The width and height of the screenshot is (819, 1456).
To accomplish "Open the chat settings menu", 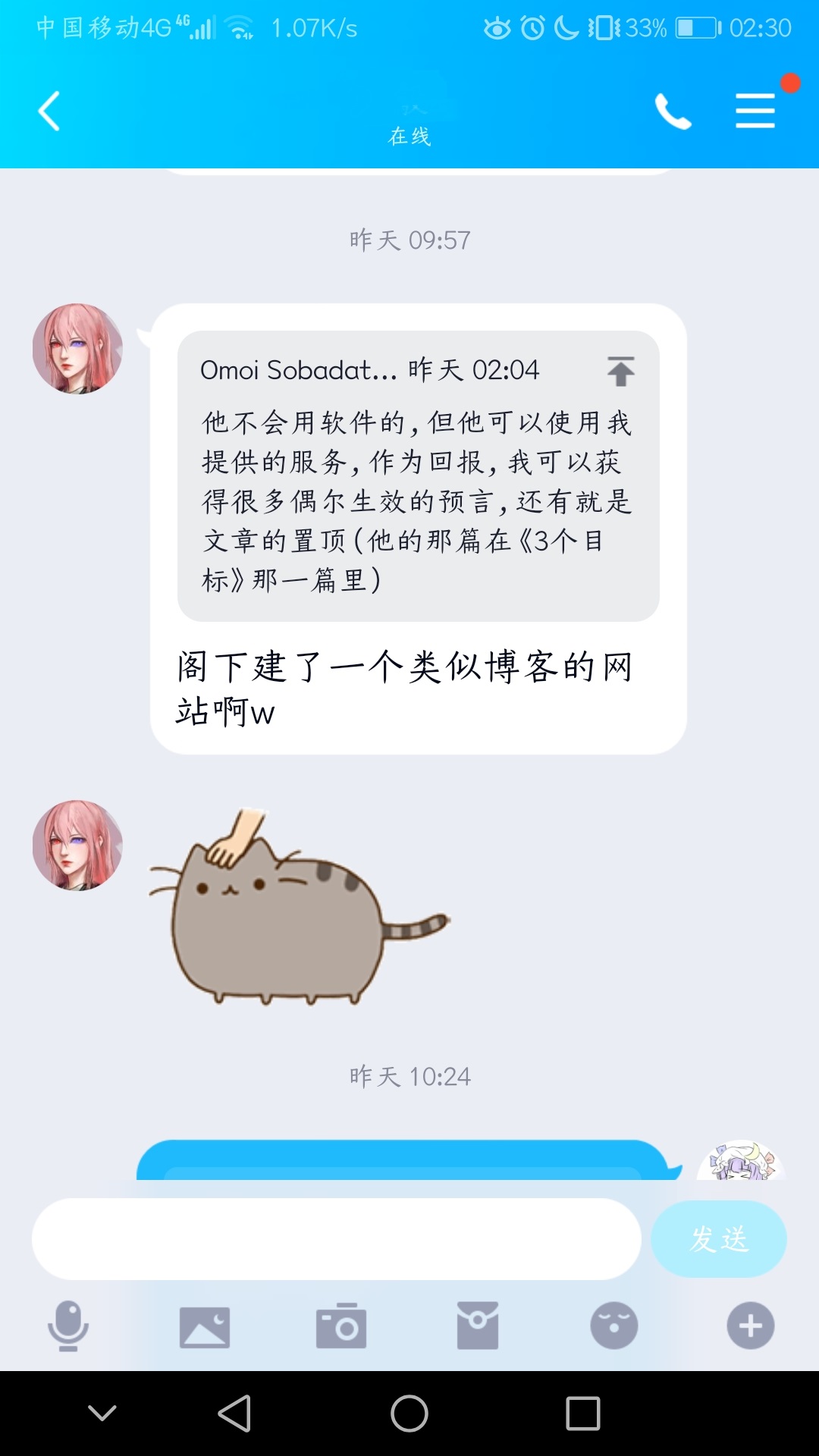I will (755, 111).
